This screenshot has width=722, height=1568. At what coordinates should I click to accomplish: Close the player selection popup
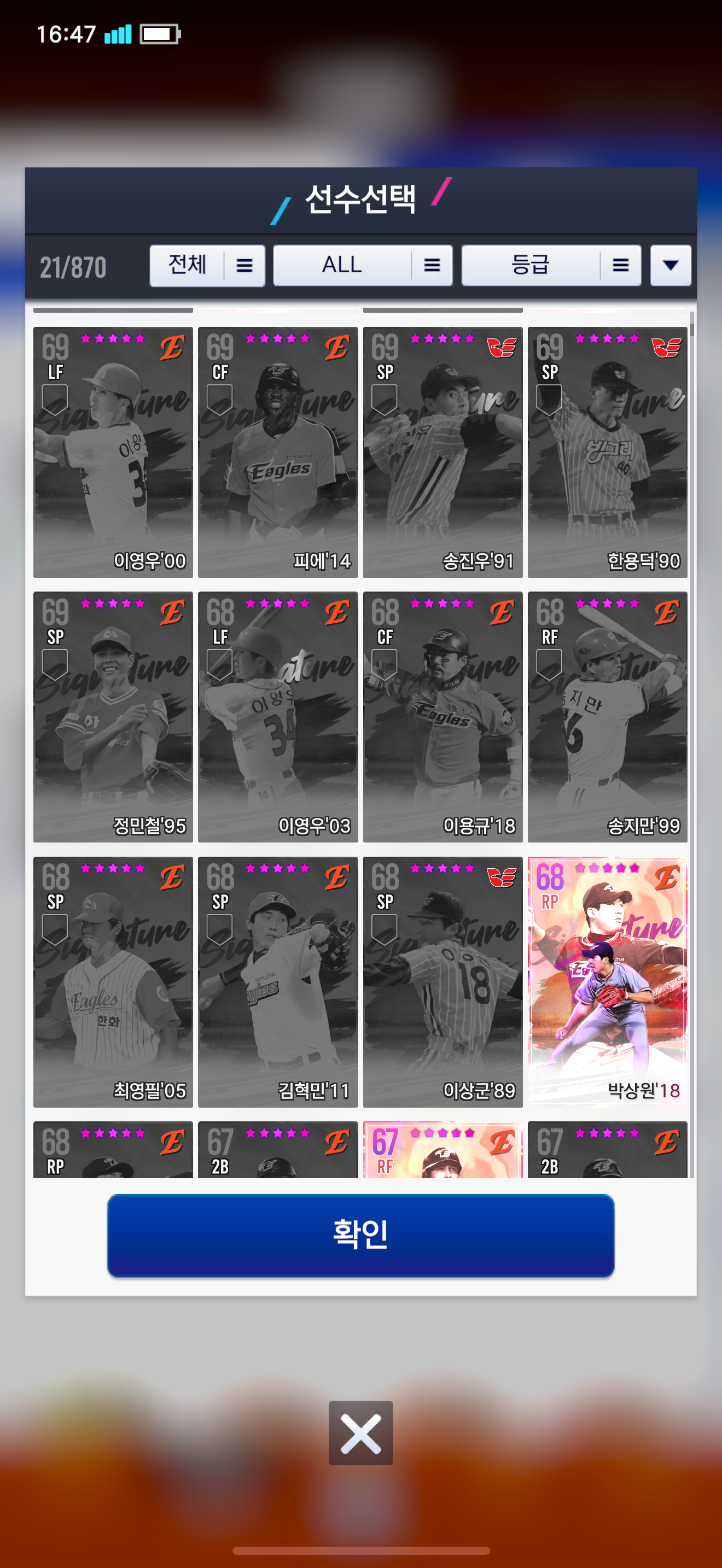(x=360, y=1432)
